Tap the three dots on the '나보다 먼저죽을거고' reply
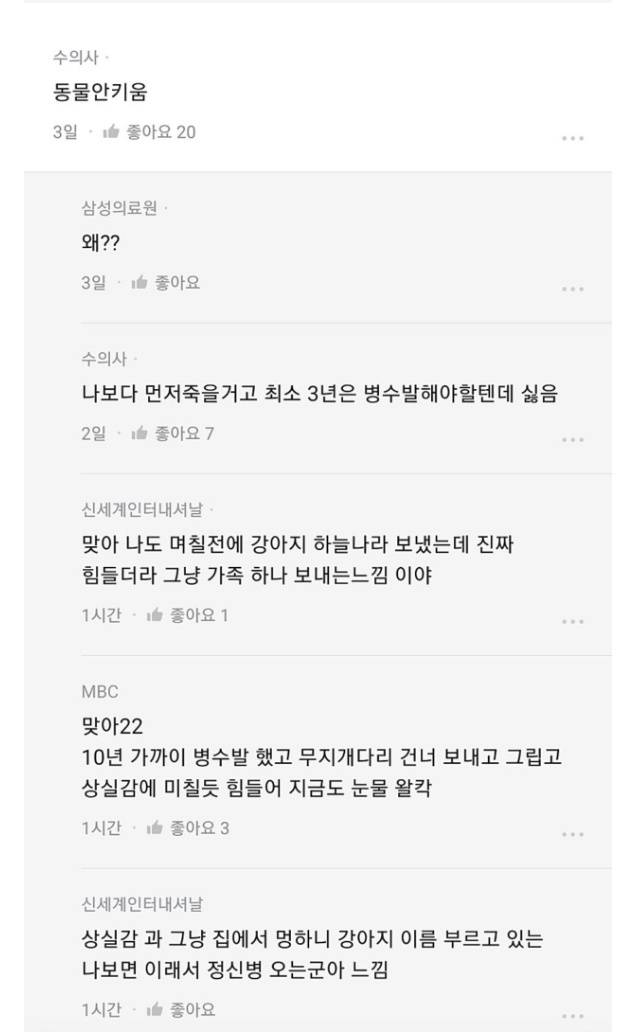The width and height of the screenshot is (636, 1034). [572, 437]
